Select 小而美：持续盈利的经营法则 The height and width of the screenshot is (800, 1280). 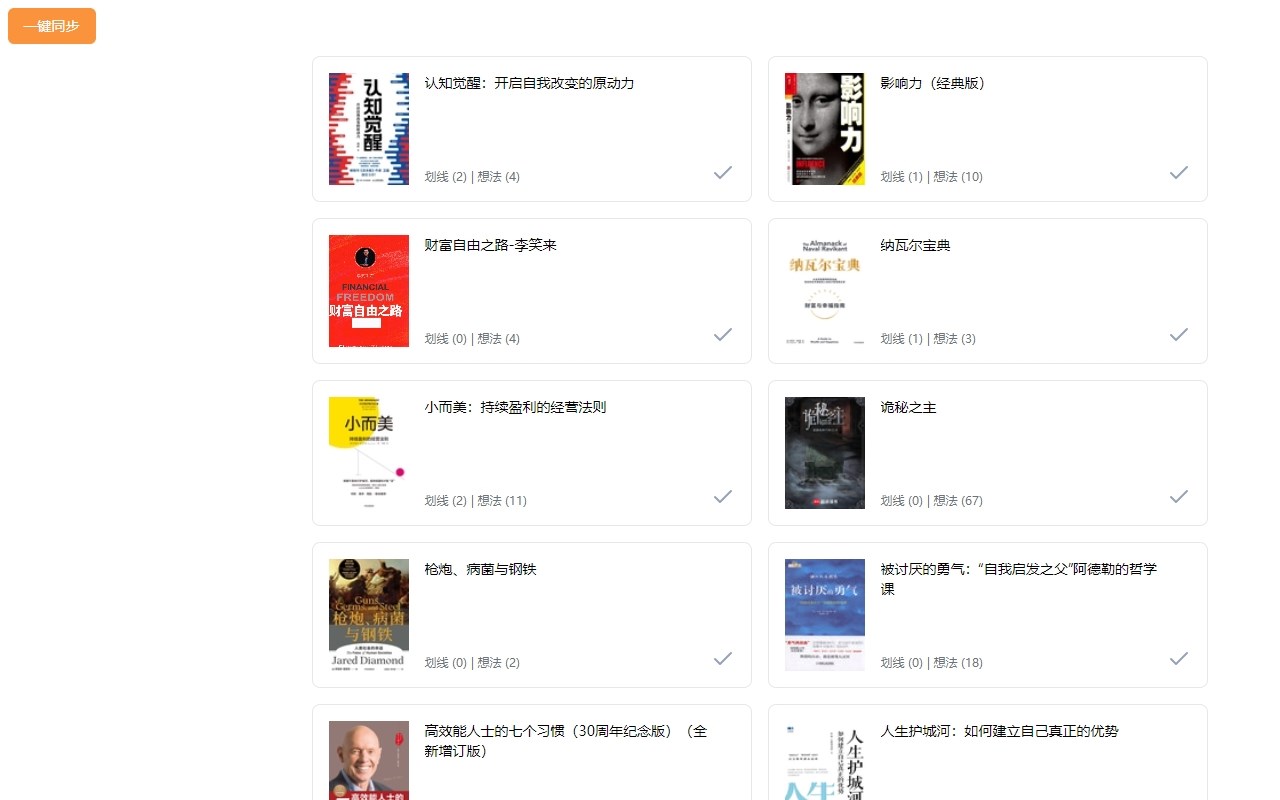[x=515, y=408]
